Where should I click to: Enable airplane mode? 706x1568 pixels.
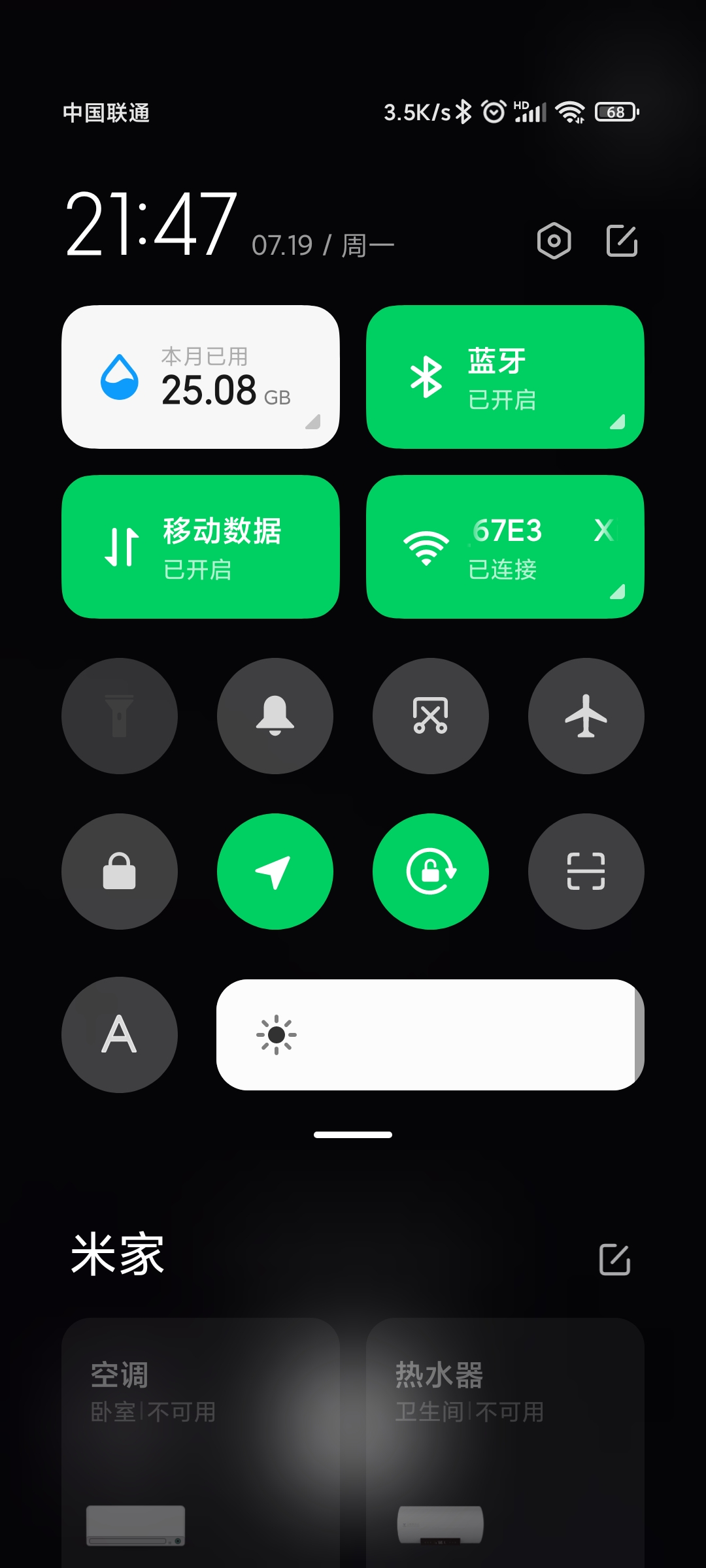pyautogui.click(x=586, y=716)
